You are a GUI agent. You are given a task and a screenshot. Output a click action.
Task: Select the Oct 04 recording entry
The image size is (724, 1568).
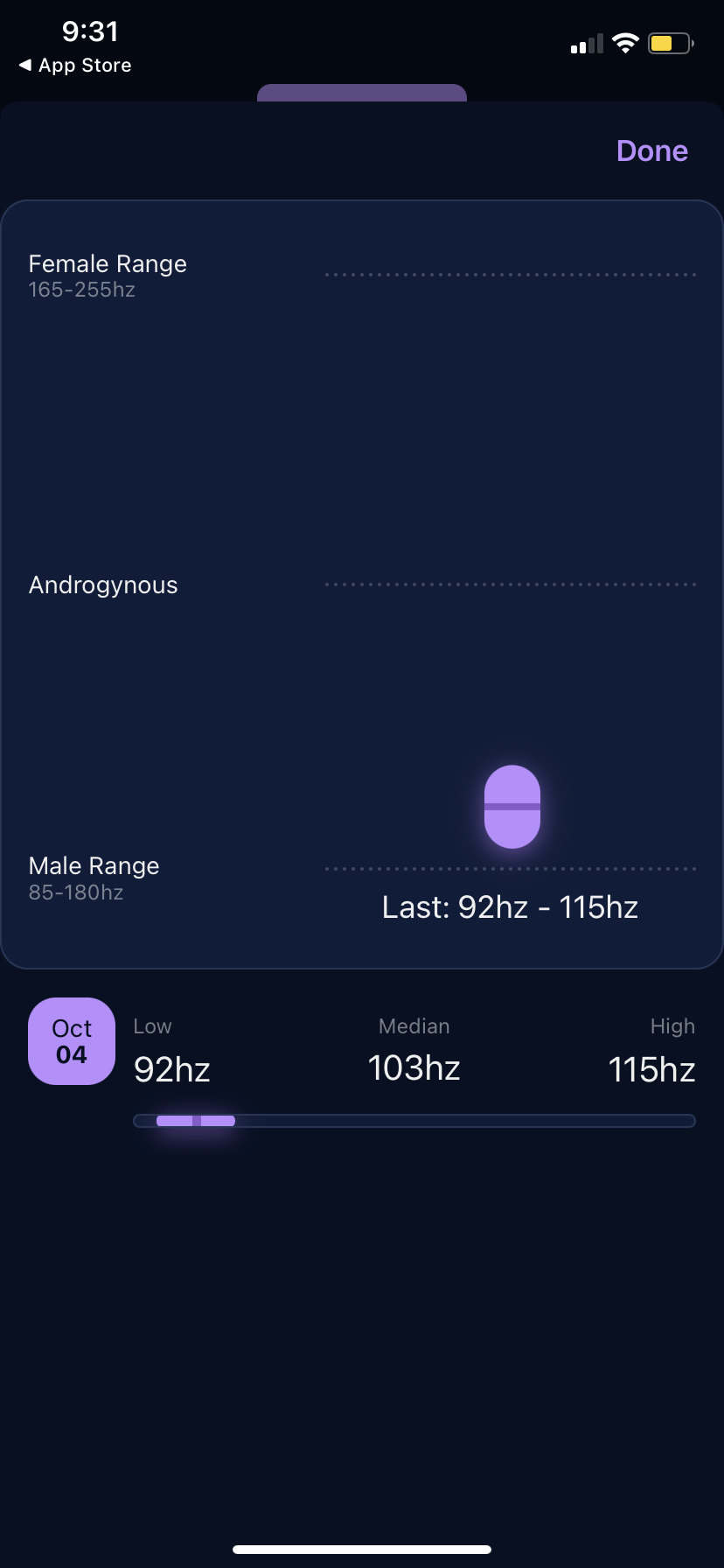click(x=72, y=1041)
